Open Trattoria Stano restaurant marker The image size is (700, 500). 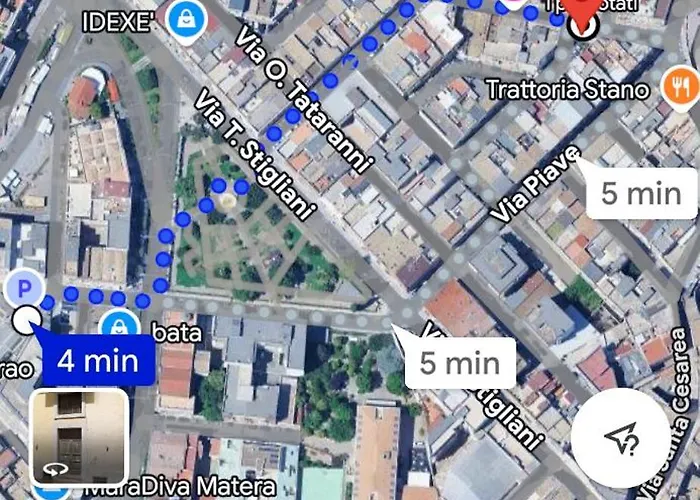[x=679, y=88]
